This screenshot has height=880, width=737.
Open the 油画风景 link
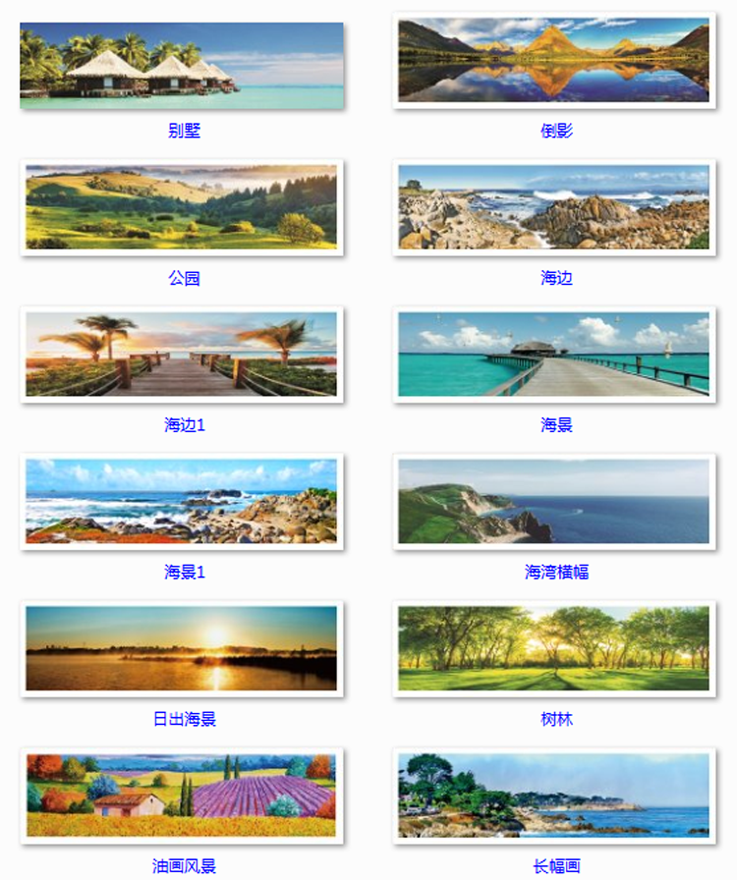tap(184, 866)
